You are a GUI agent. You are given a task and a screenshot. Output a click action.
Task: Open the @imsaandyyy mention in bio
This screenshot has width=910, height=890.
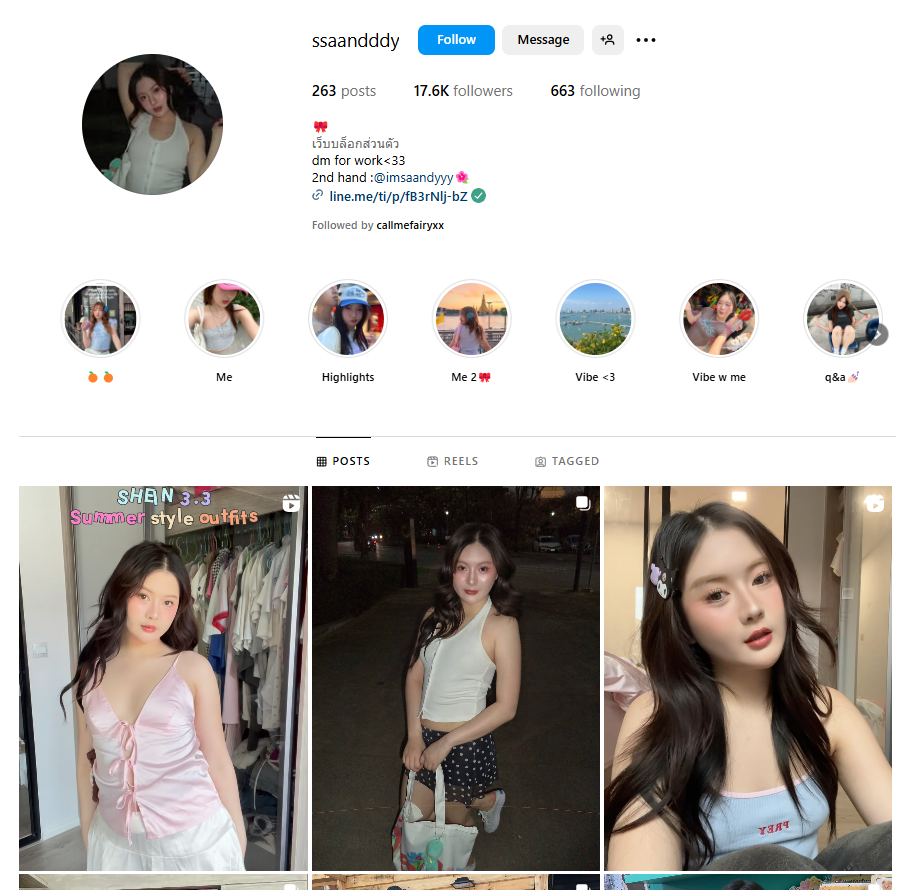[413, 177]
